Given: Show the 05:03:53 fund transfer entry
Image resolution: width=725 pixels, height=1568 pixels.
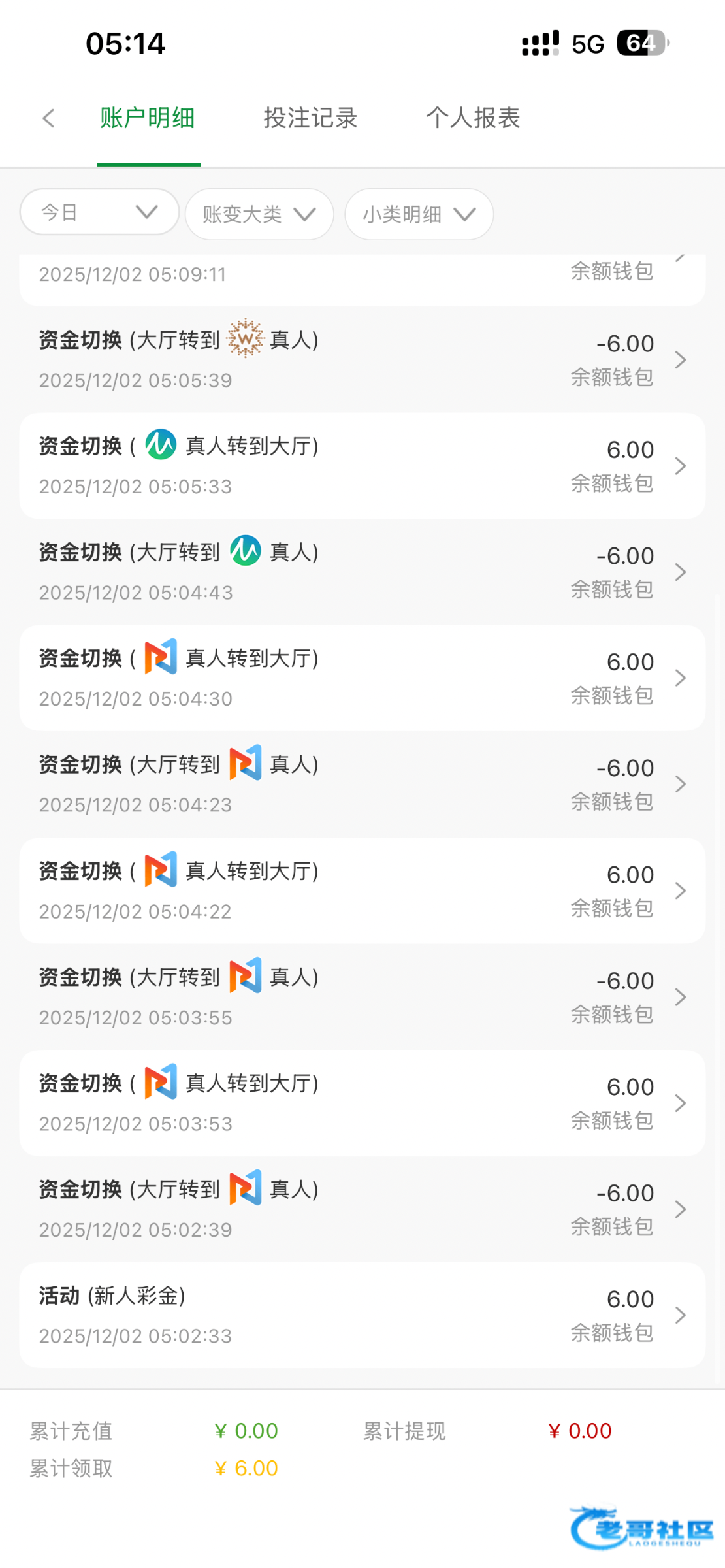Looking at the screenshot, I should (x=362, y=1103).
